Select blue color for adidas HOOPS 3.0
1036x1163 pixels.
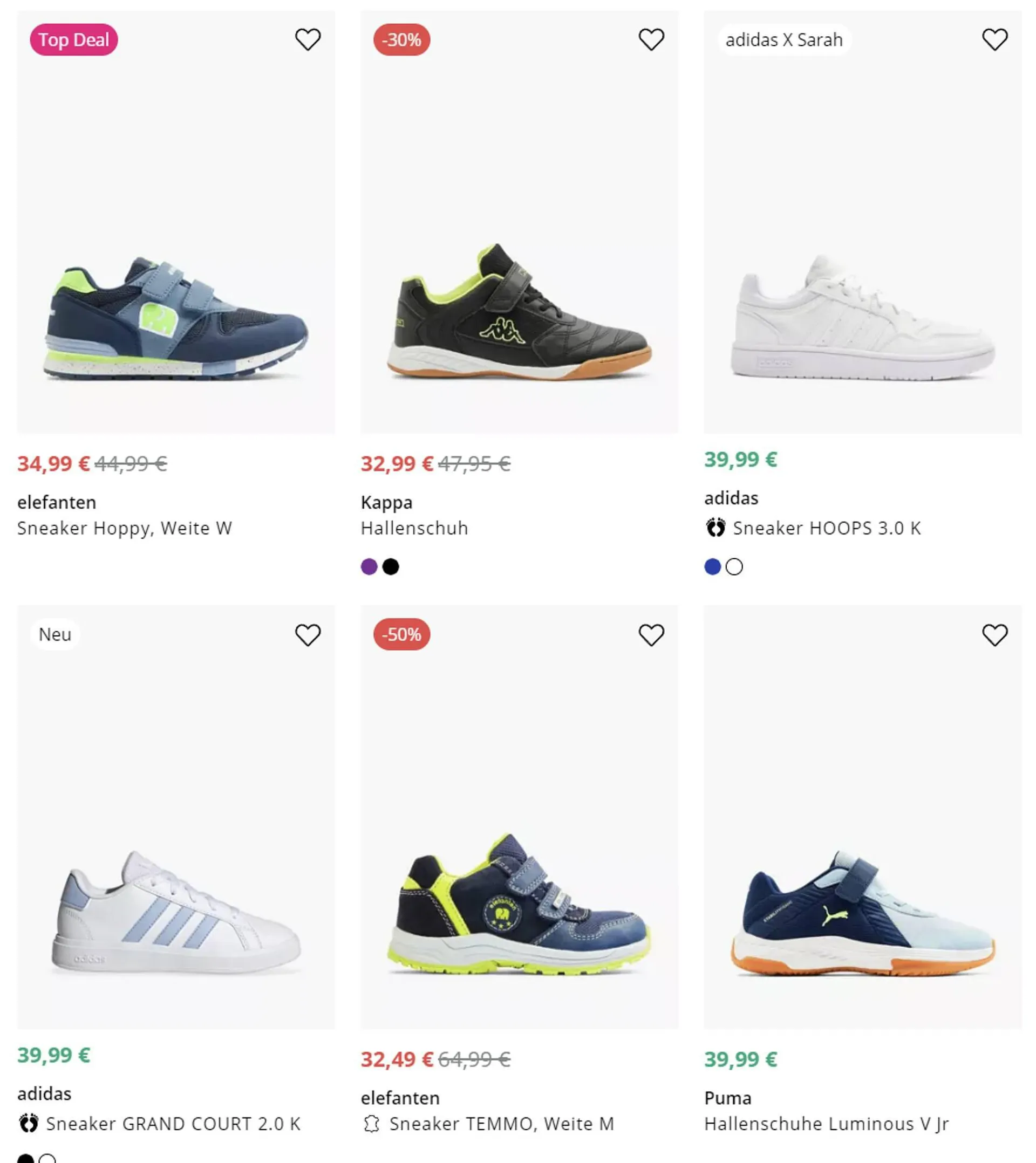(x=712, y=567)
